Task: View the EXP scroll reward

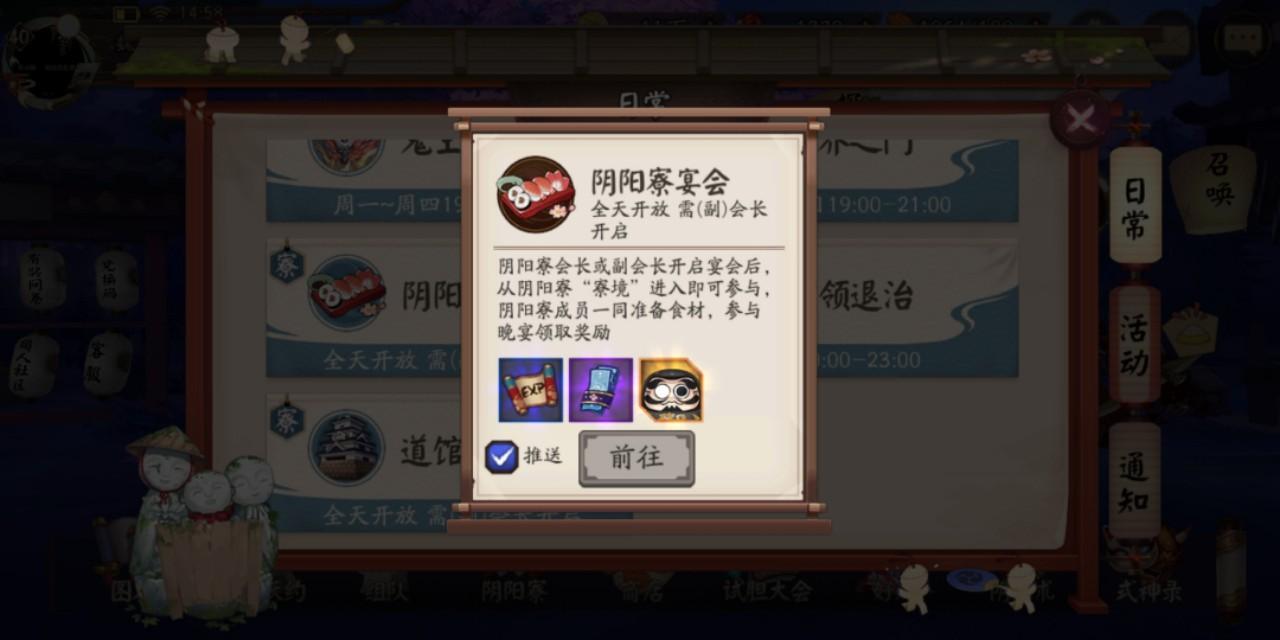Action: (531, 390)
